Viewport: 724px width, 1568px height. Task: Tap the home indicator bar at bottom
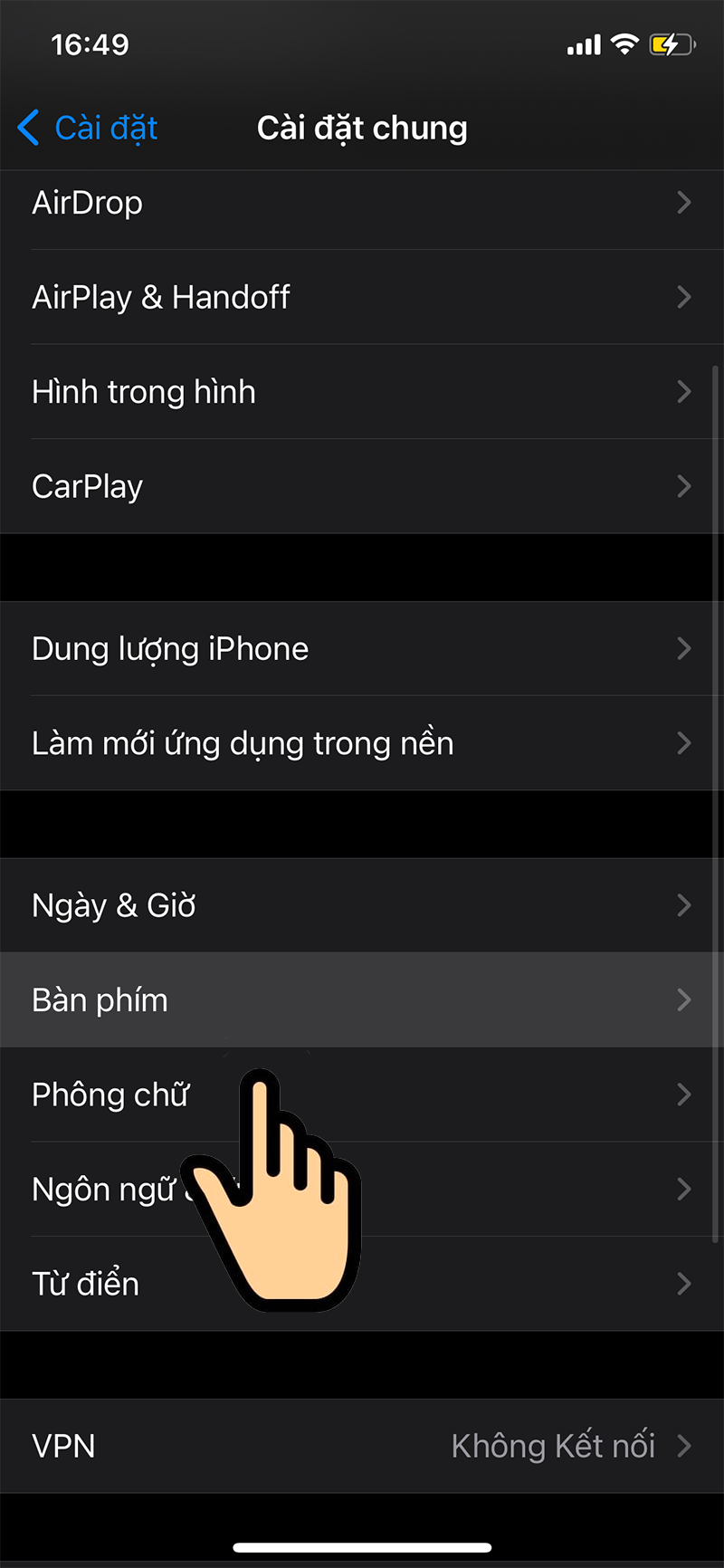(362, 1548)
